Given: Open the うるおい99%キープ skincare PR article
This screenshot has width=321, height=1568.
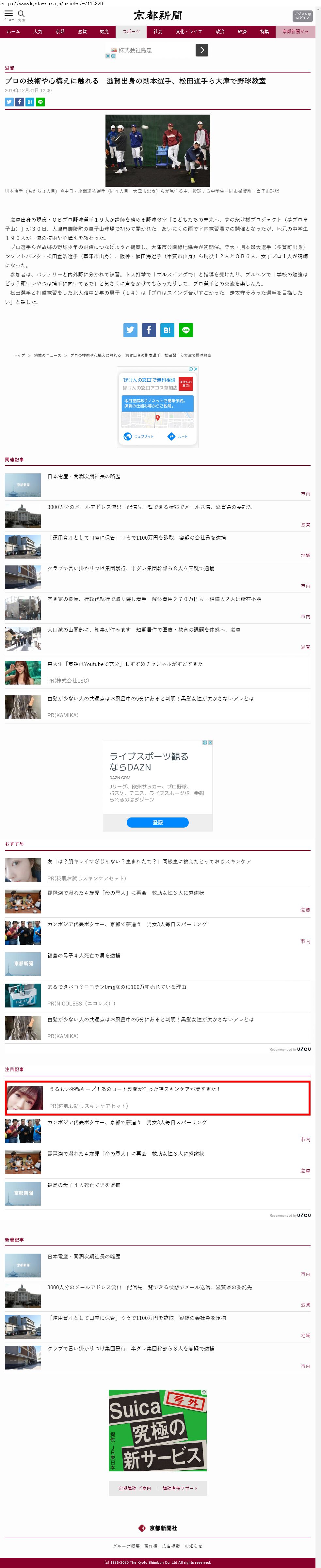Looking at the screenshot, I should click(x=135, y=1089).
